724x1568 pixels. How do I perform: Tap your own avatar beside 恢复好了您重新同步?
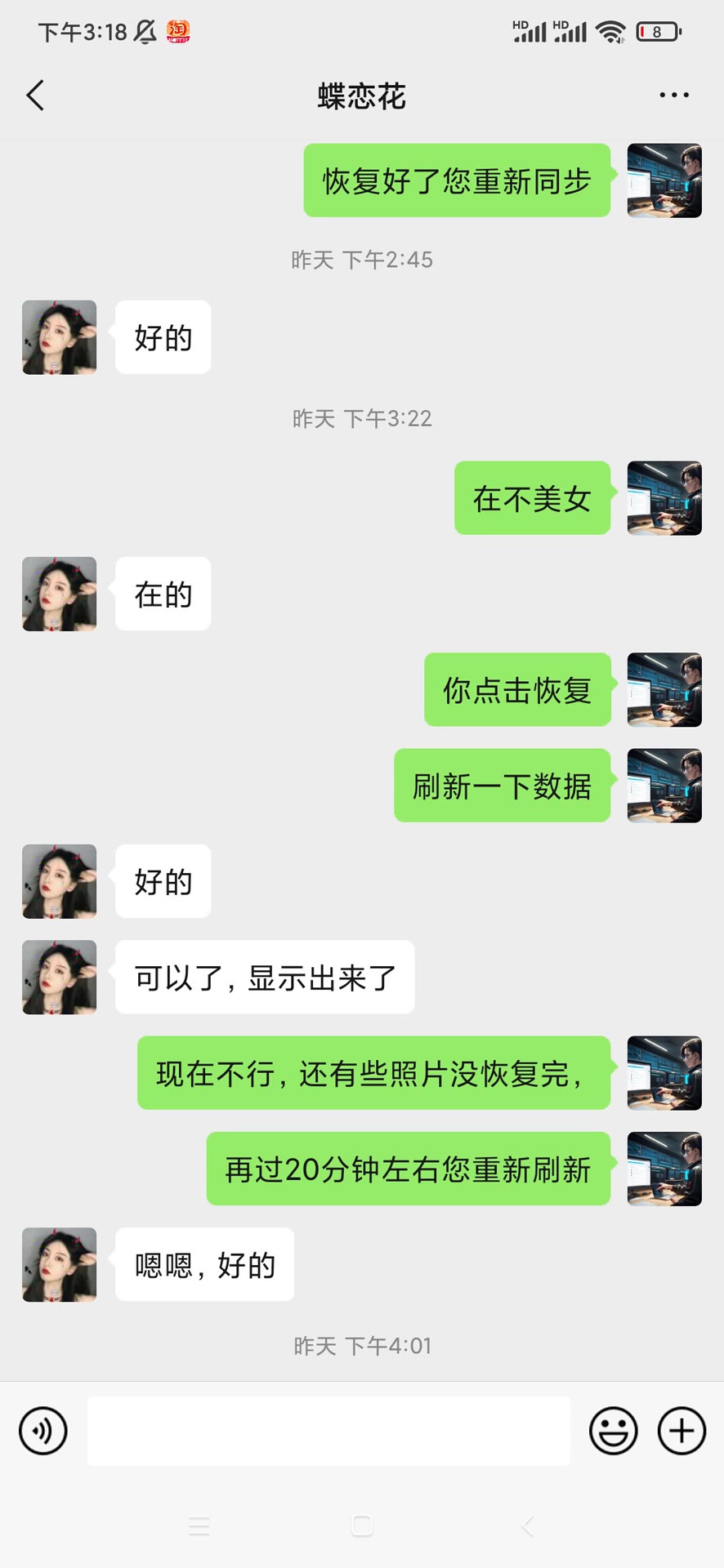tap(664, 180)
